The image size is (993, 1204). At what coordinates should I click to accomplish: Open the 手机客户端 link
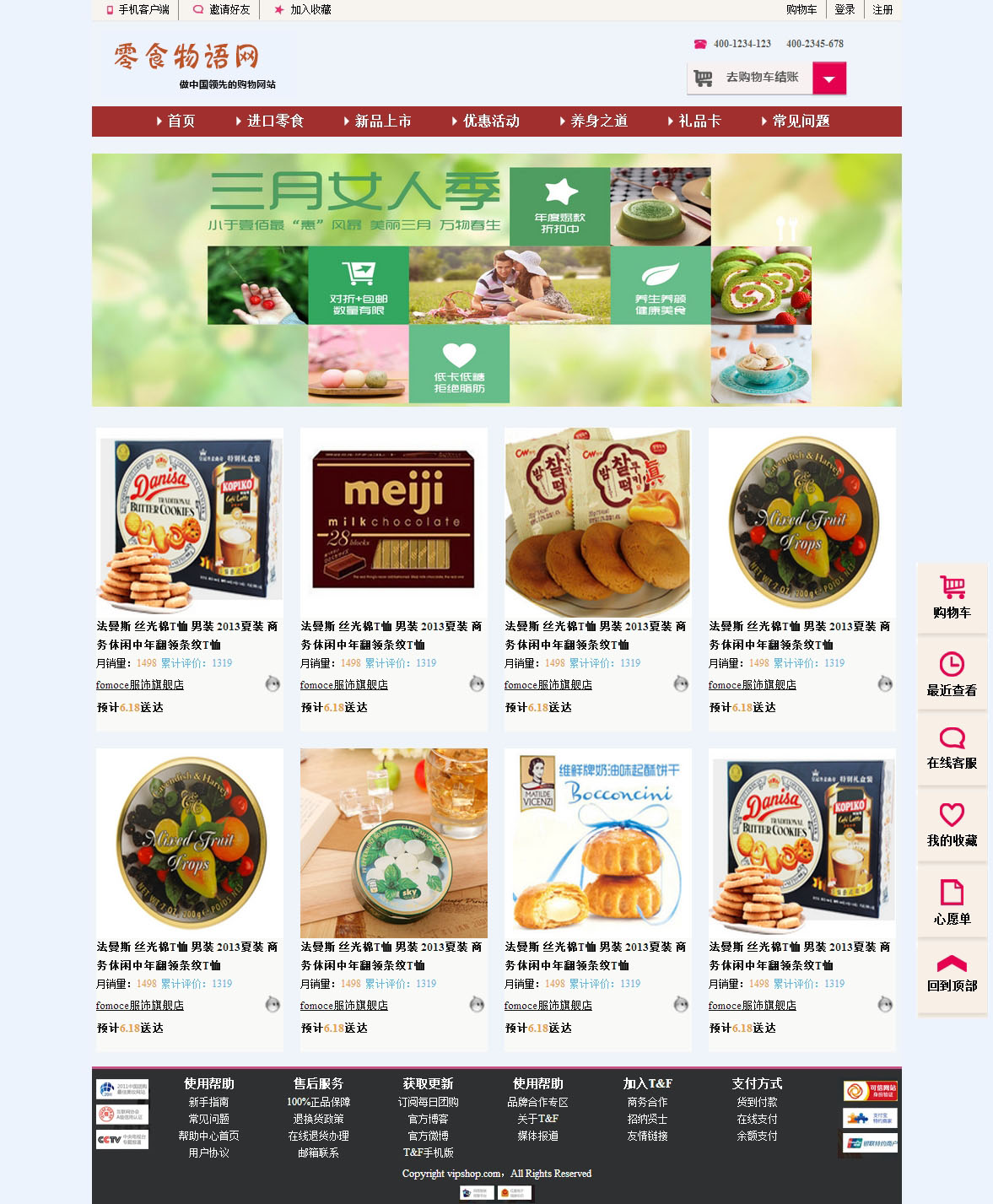(143, 10)
